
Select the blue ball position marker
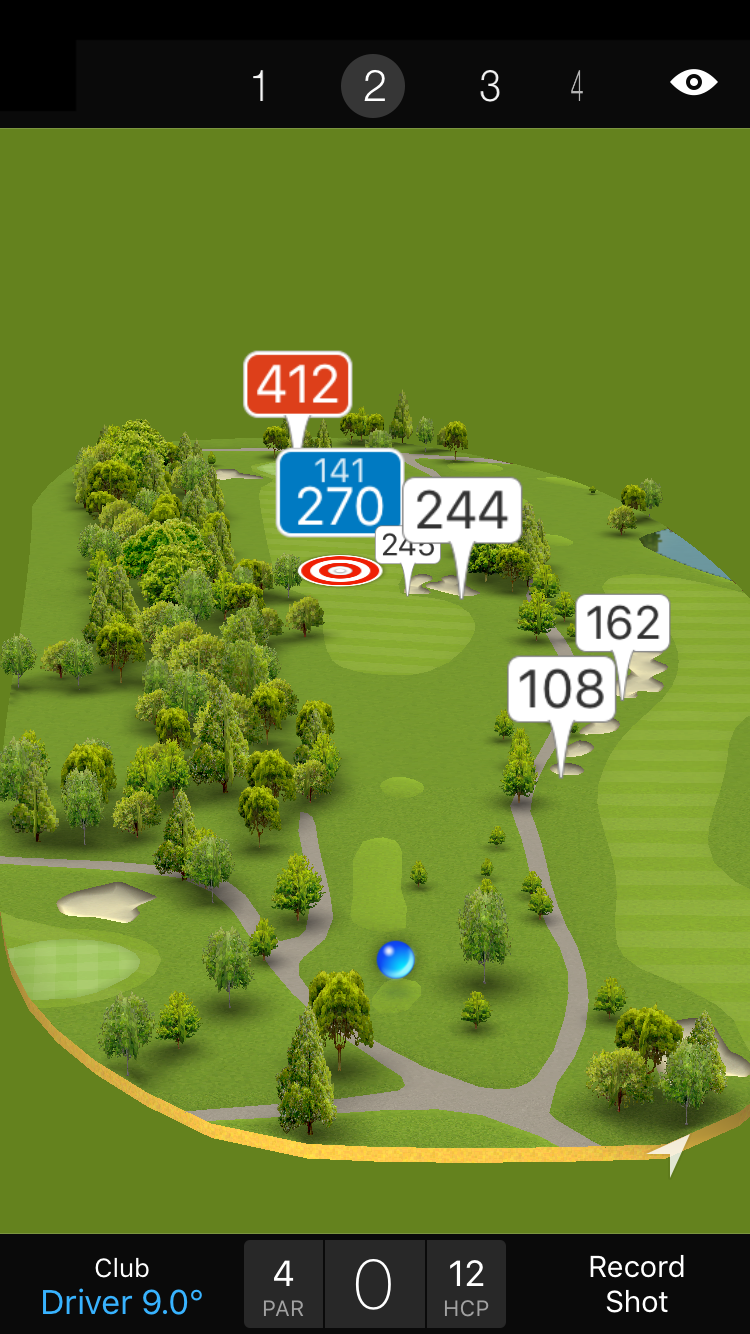click(395, 960)
